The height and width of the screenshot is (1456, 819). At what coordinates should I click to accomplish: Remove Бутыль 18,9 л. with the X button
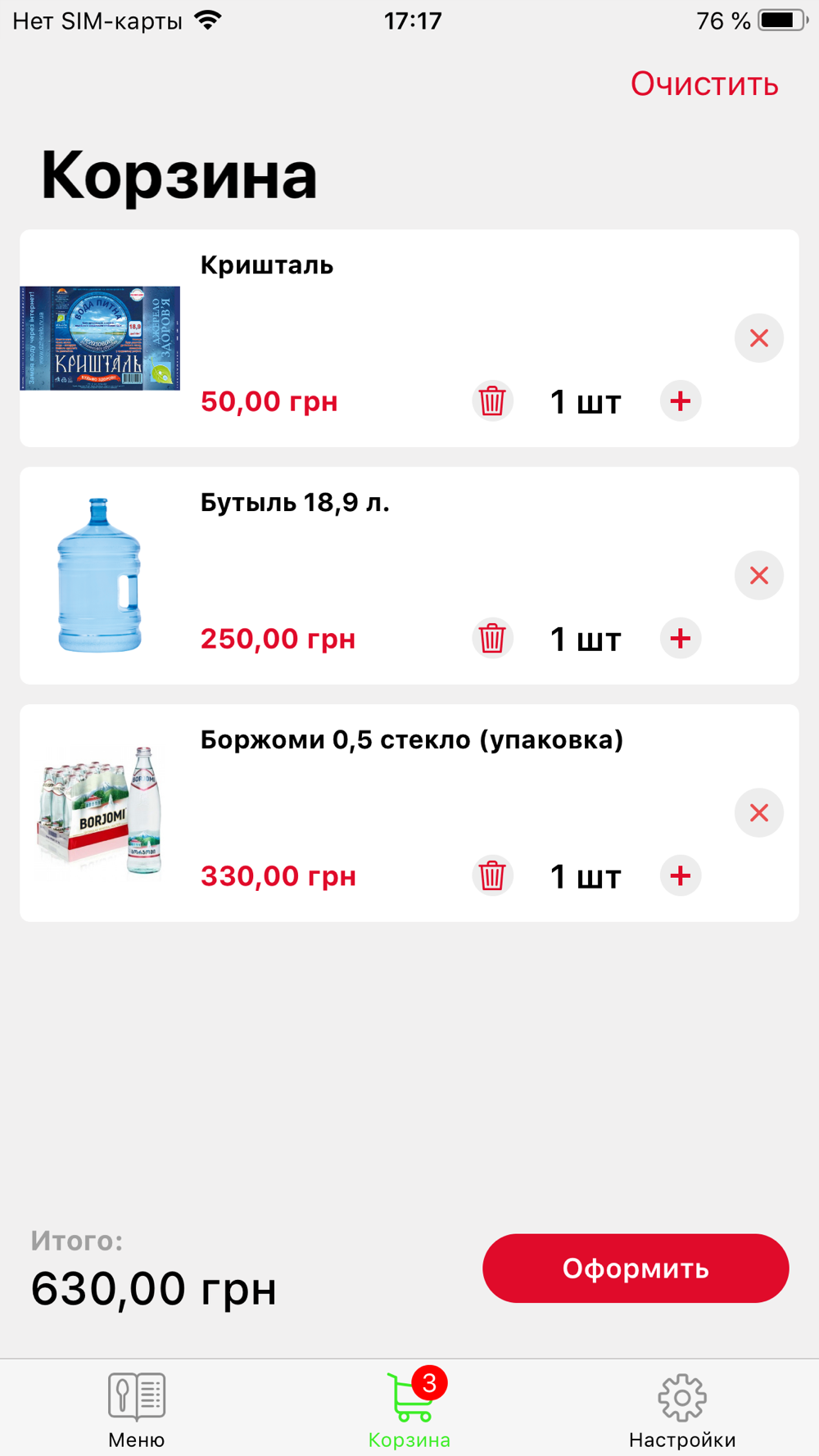759,576
